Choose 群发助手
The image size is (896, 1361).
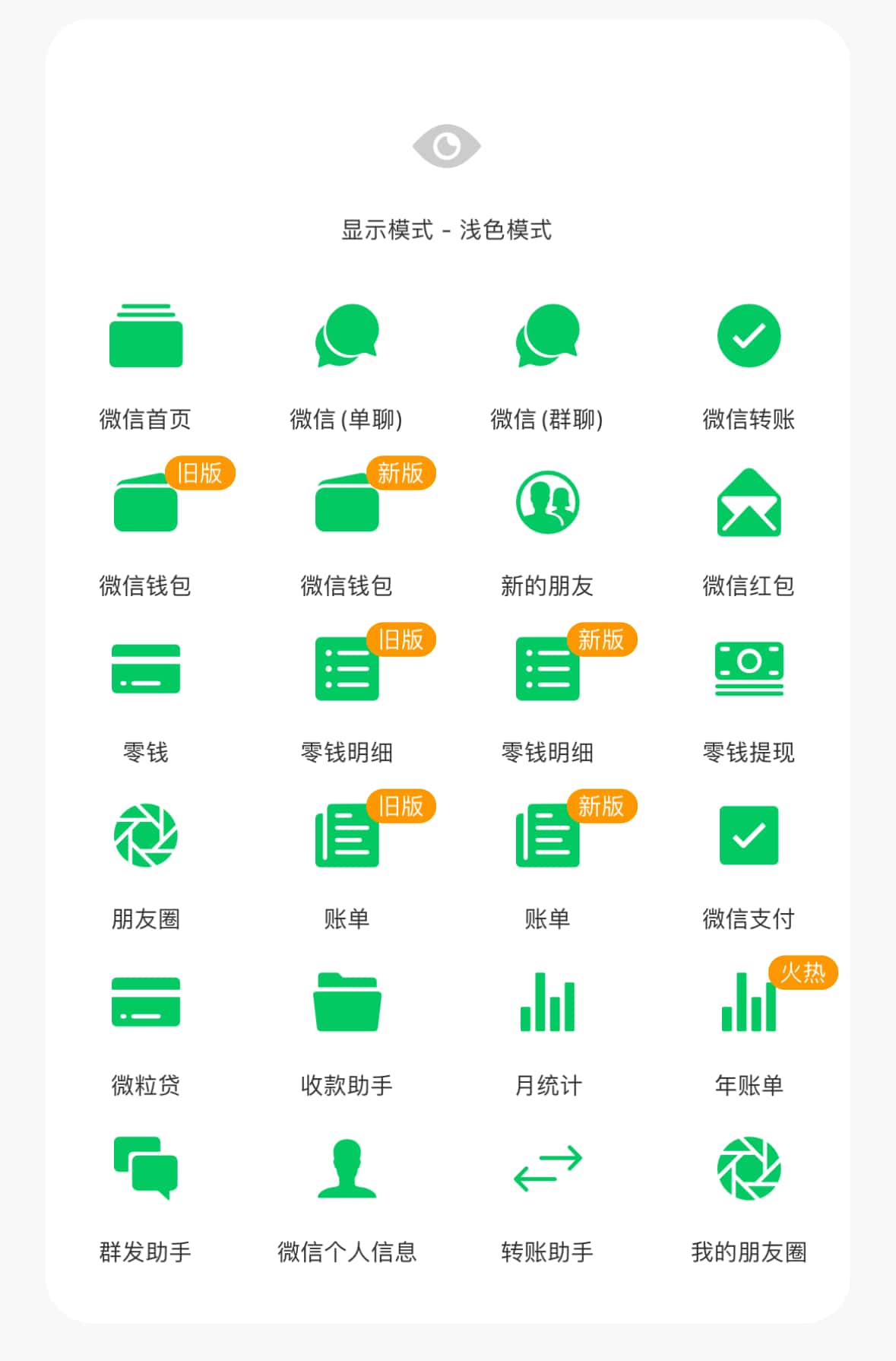[x=145, y=1169]
